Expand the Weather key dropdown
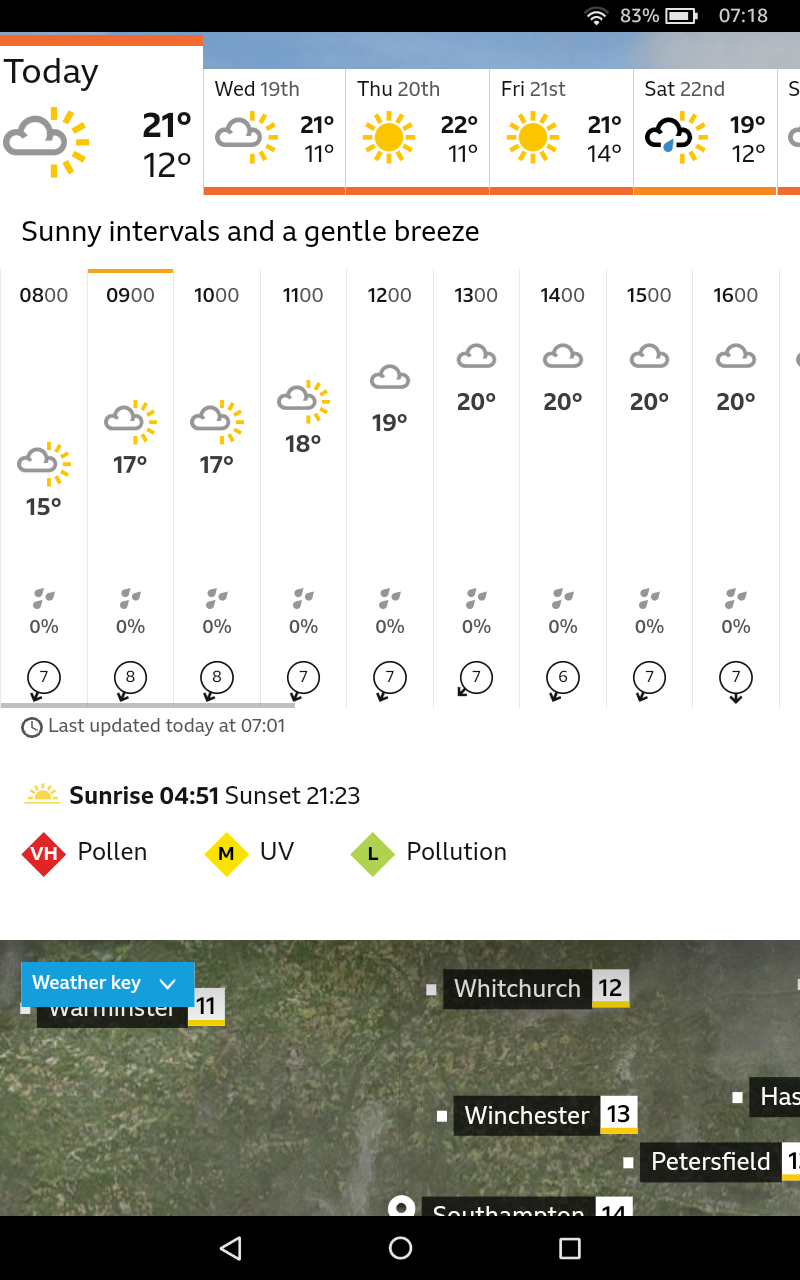Viewport: 800px width, 1280px height. [x=107, y=983]
